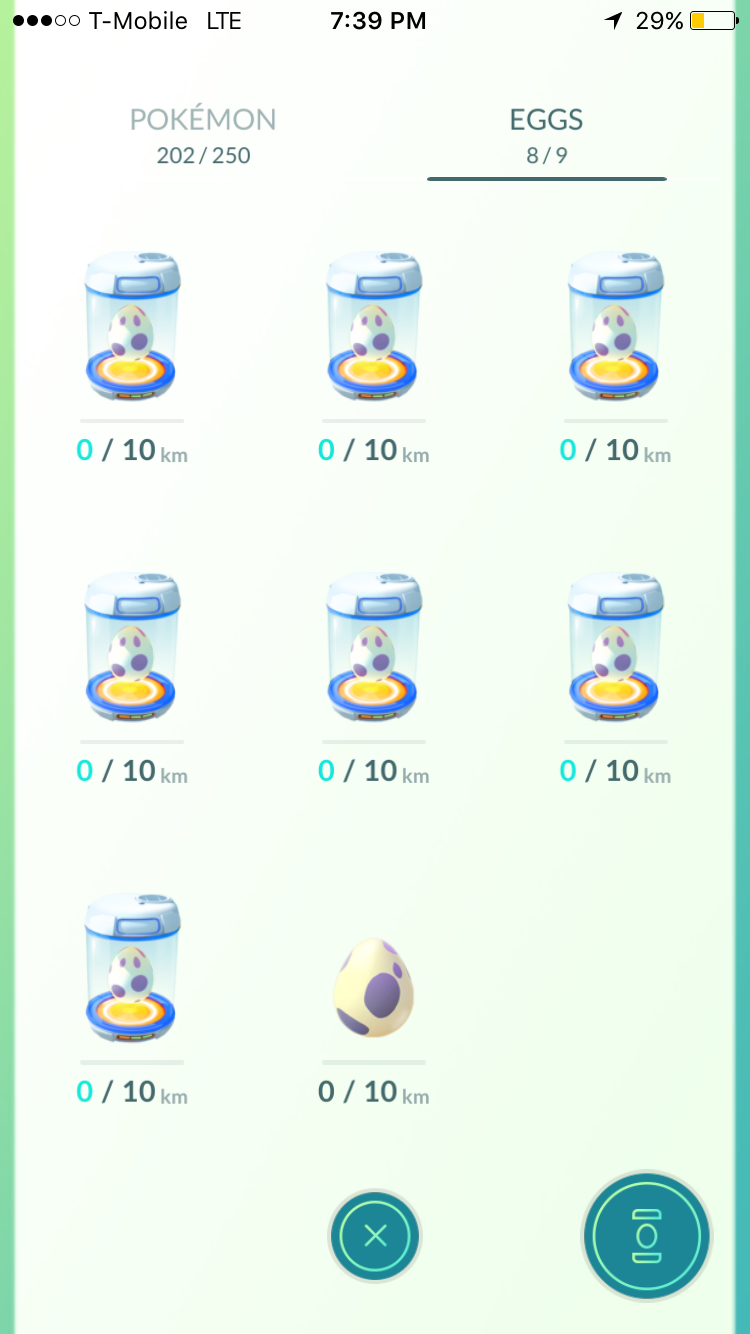Select the Eggs tab

coord(546,136)
